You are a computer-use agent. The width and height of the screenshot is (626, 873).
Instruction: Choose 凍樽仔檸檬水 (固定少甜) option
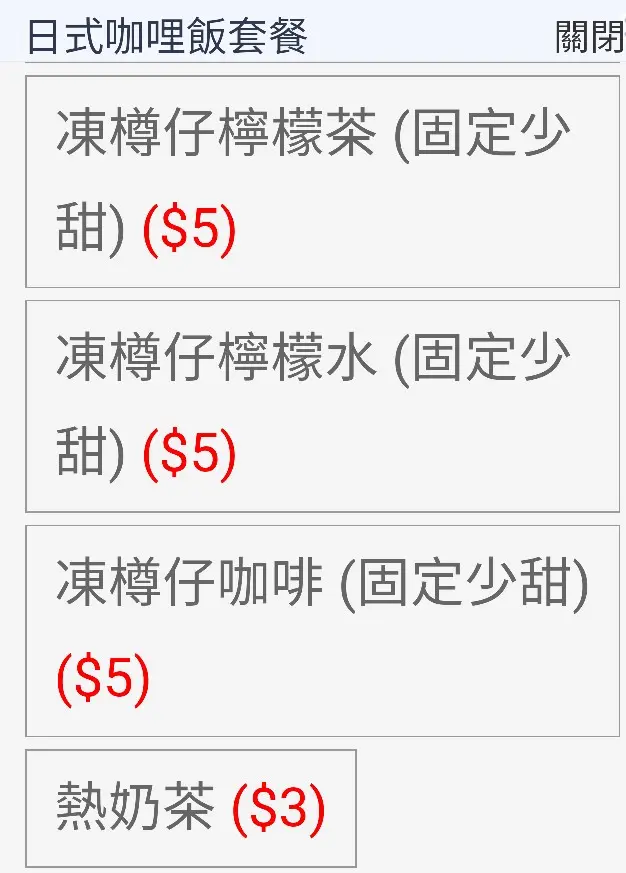tap(322, 406)
